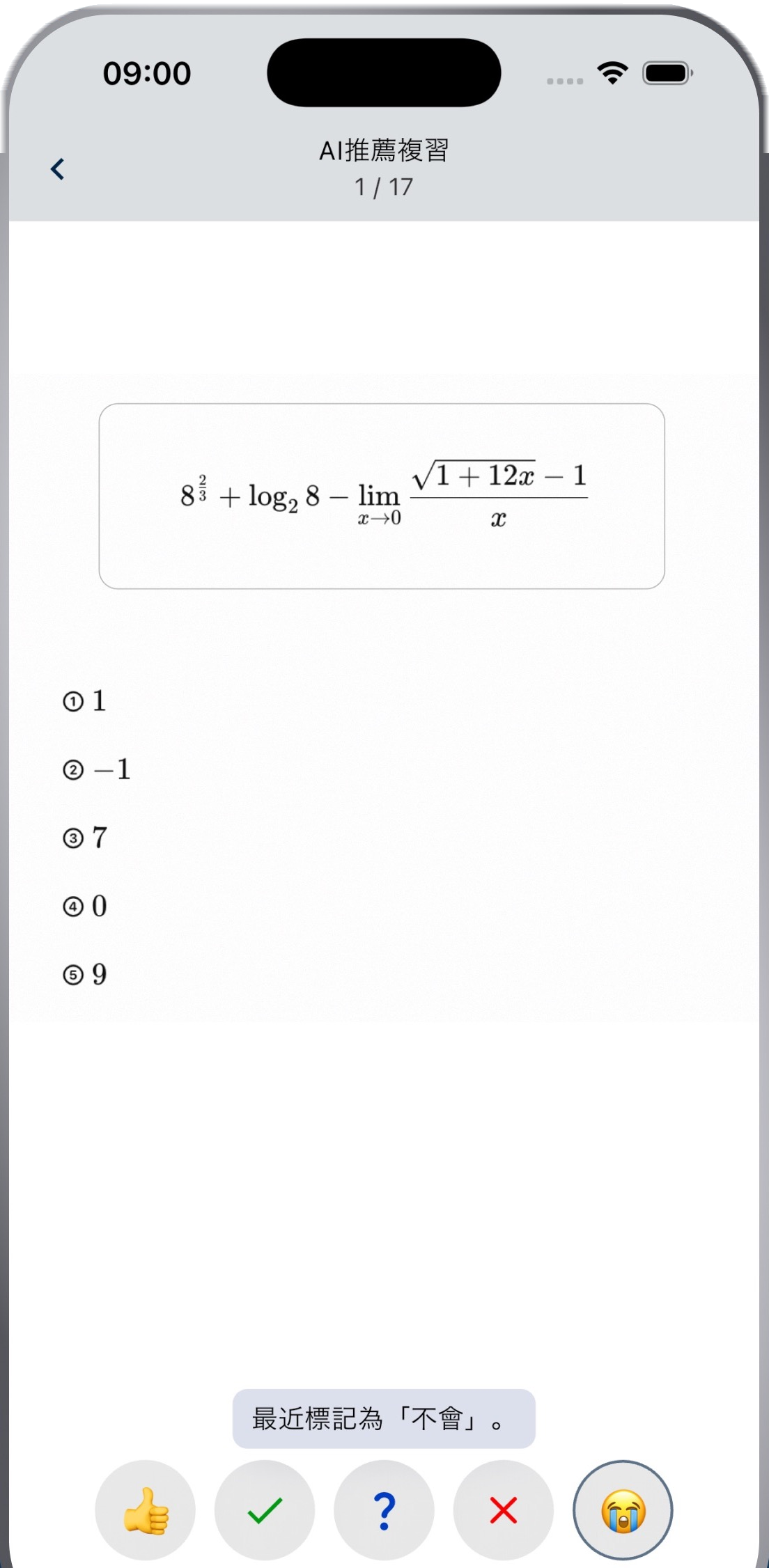Mark question with the green checkmark
The height and width of the screenshot is (1568, 769).
click(265, 1510)
